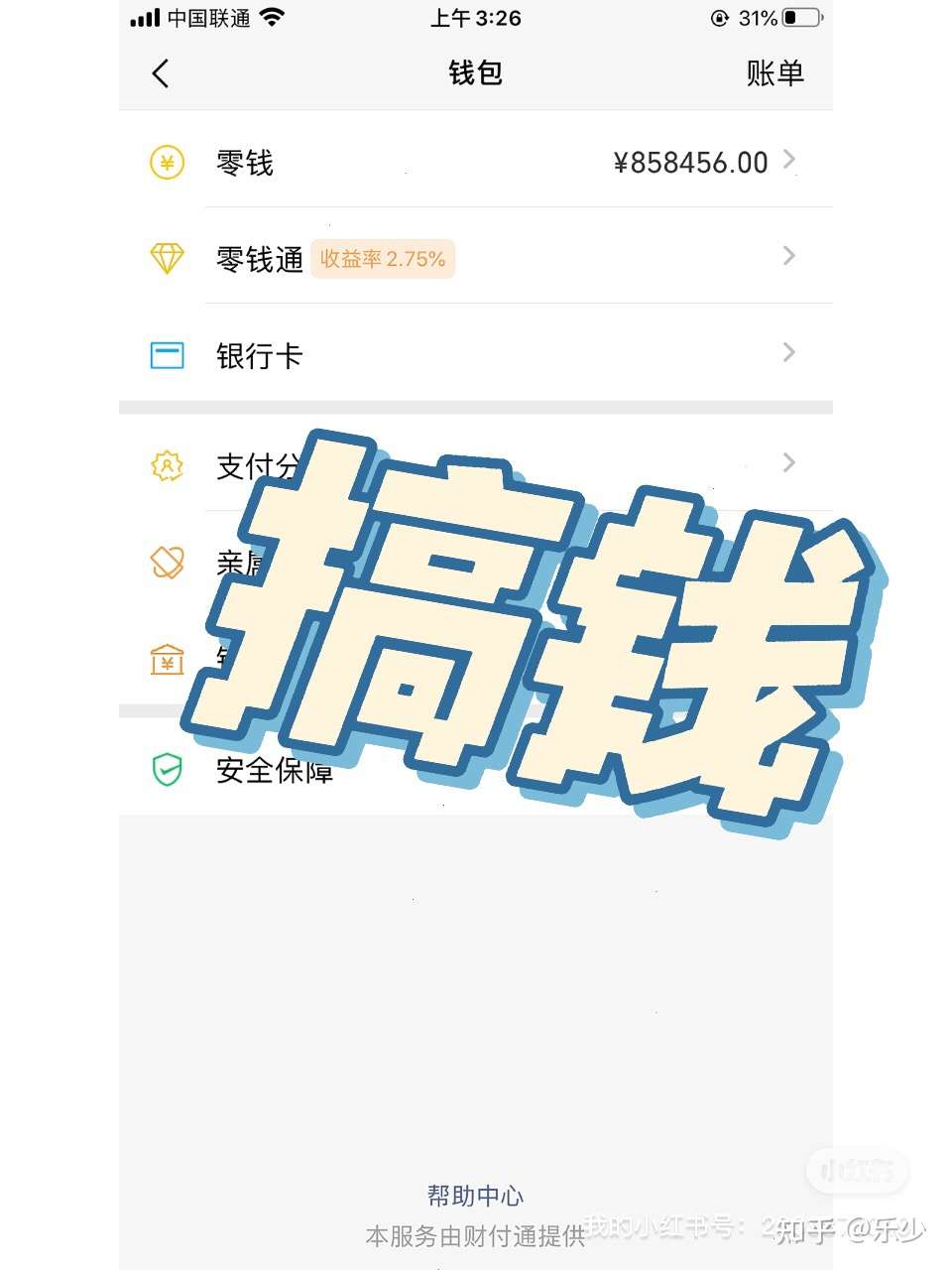952x1270 pixels.
Task: Click the back arrow to exit wallet
Action: 162,73
